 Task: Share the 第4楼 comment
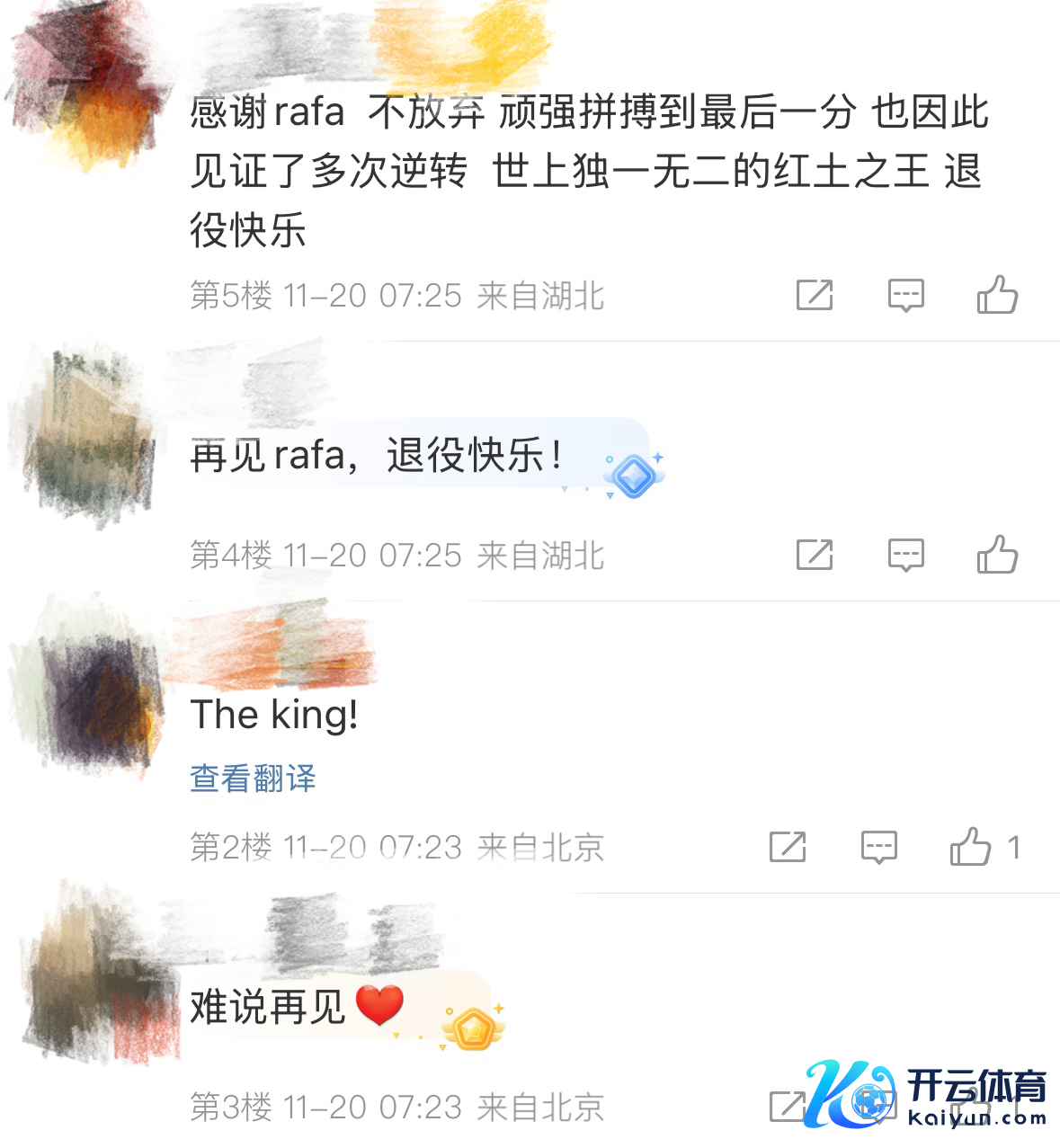click(815, 555)
